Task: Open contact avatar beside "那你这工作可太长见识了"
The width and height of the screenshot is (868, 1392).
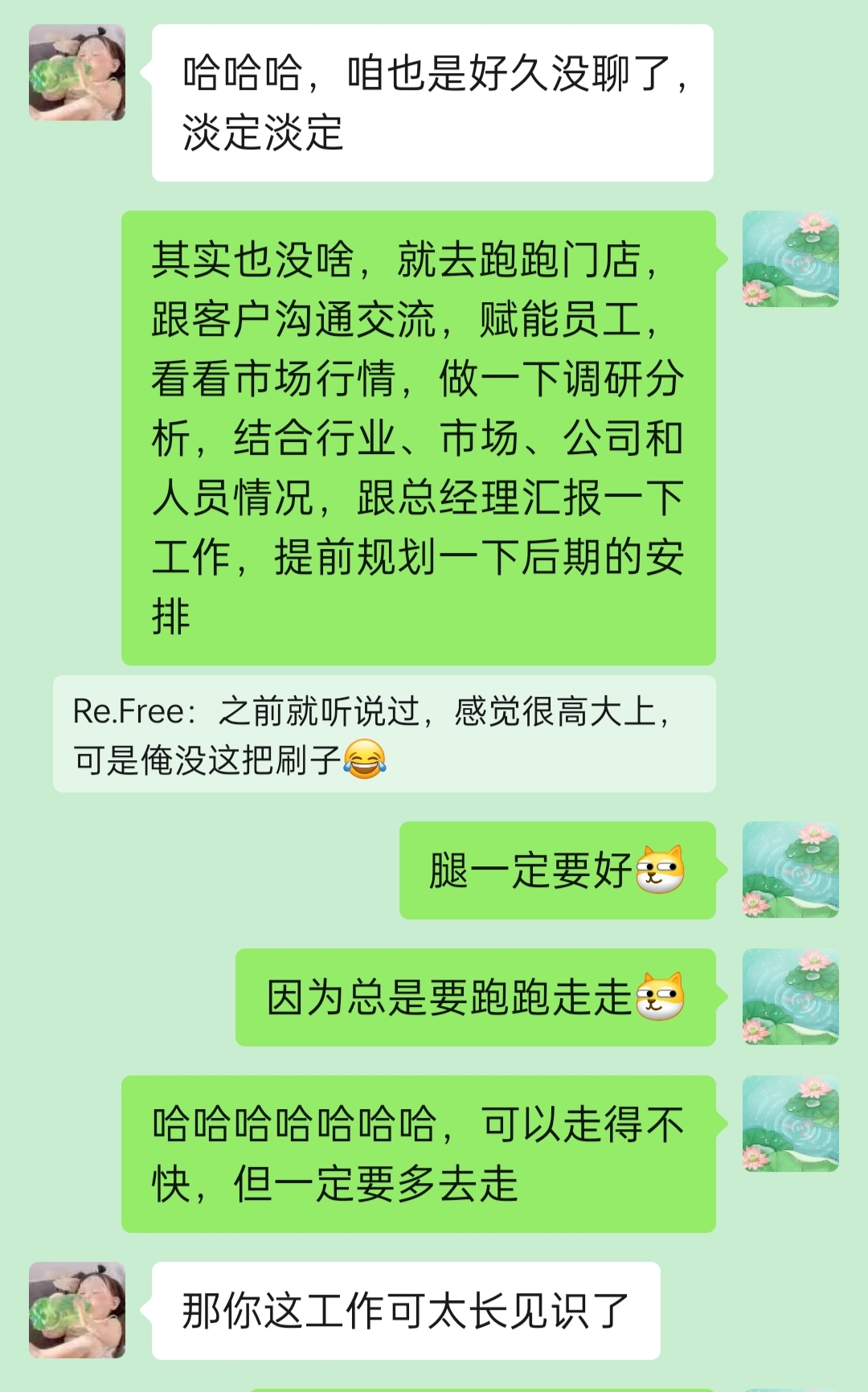Action: tap(77, 1310)
